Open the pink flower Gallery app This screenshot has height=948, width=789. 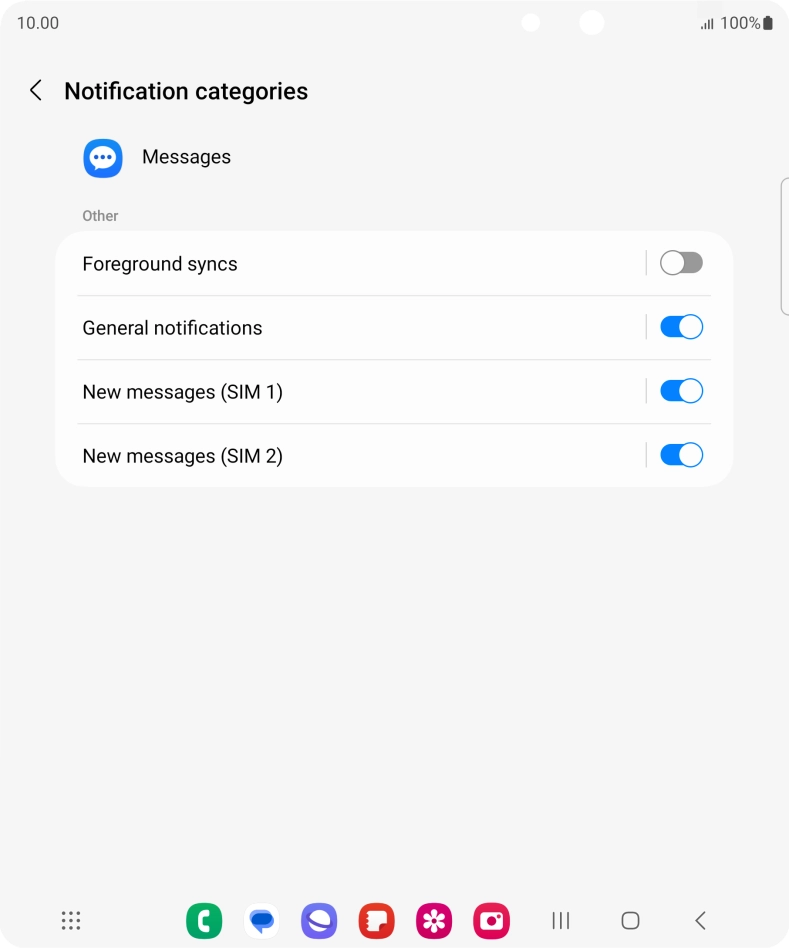(434, 920)
